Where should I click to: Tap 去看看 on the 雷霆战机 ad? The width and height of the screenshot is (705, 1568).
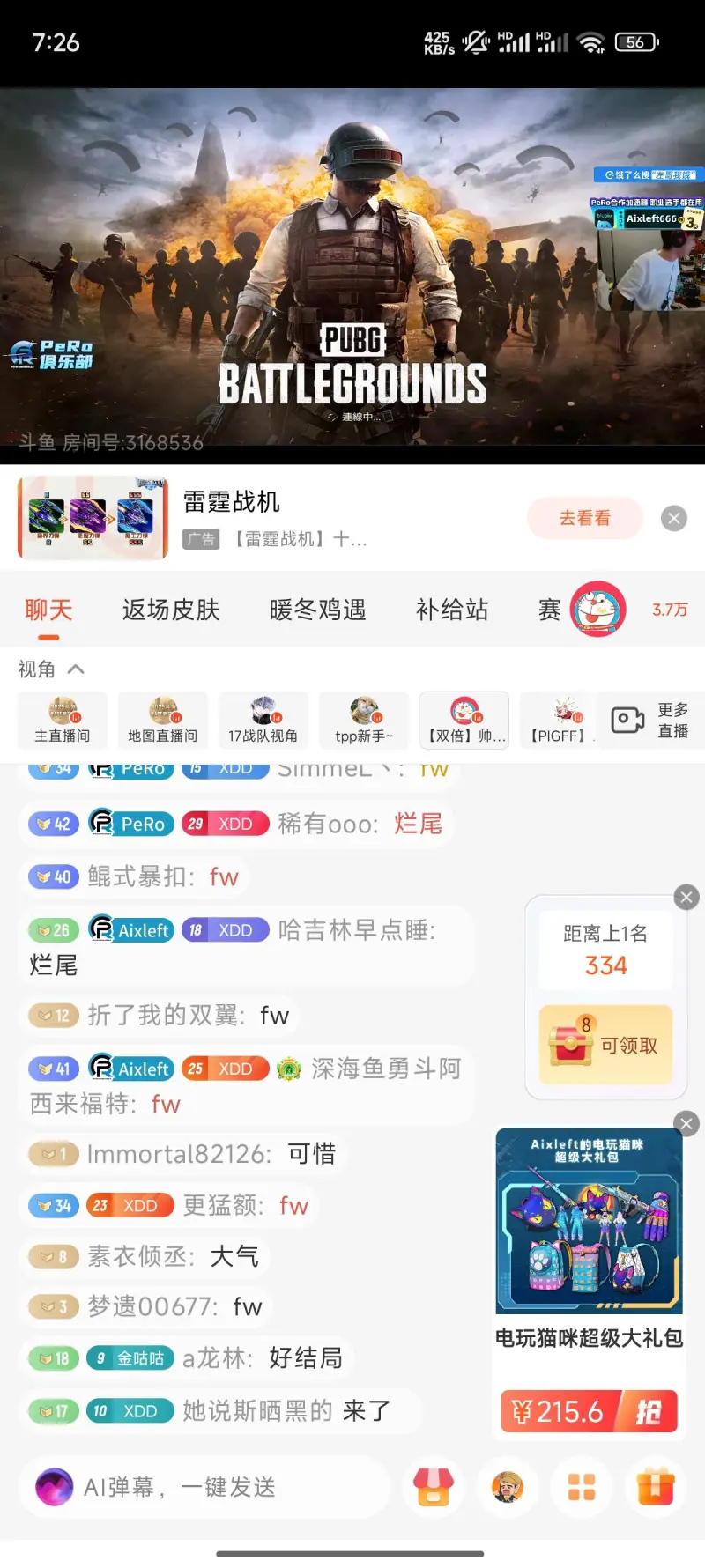(x=584, y=518)
